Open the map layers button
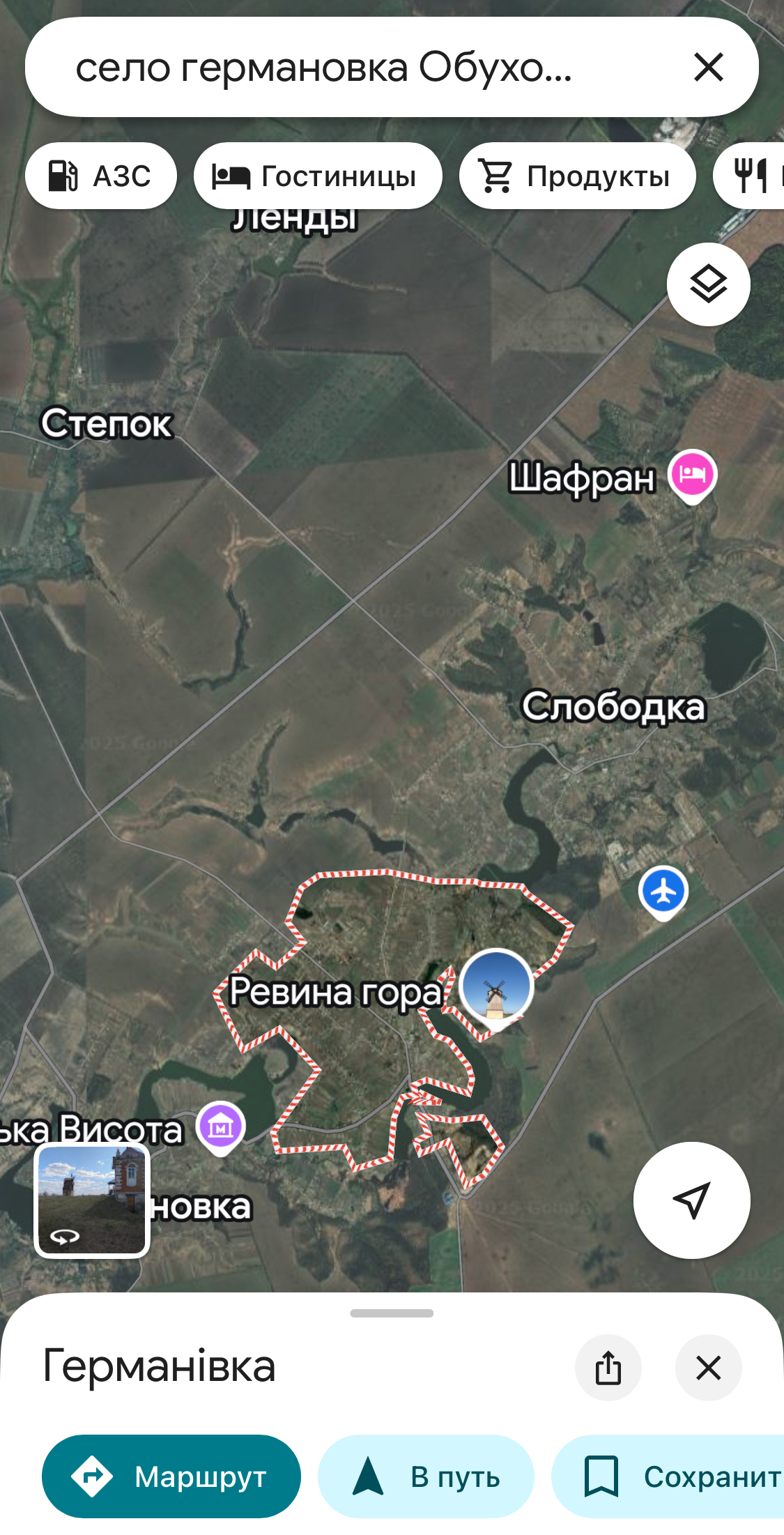The height and width of the screenshot is (1535, 784). (709, 284)
